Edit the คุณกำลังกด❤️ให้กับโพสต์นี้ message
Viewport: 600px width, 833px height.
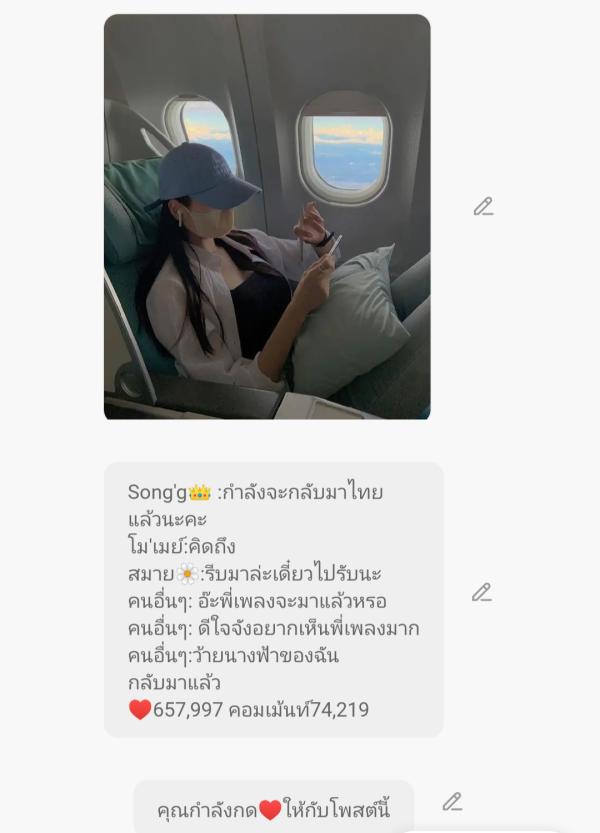tap(453, 802)
